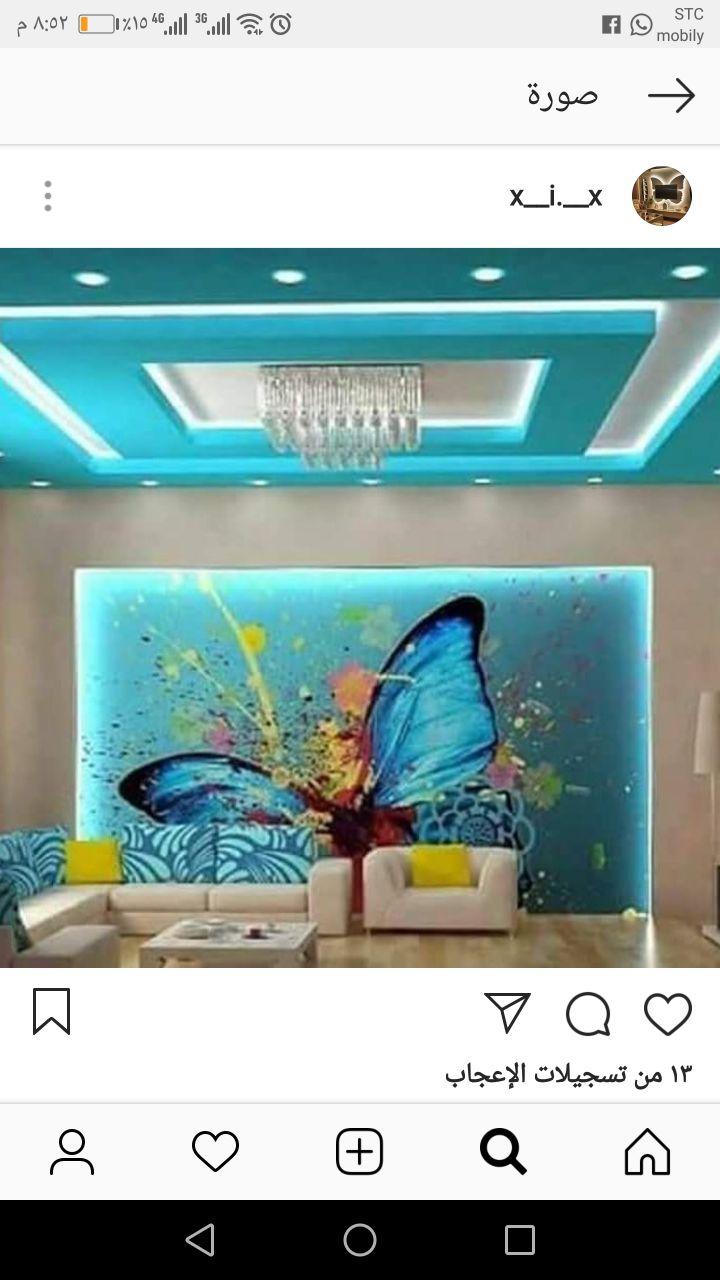Switch to the Home tab
Screen dimensions: 720x1280
647,1151
